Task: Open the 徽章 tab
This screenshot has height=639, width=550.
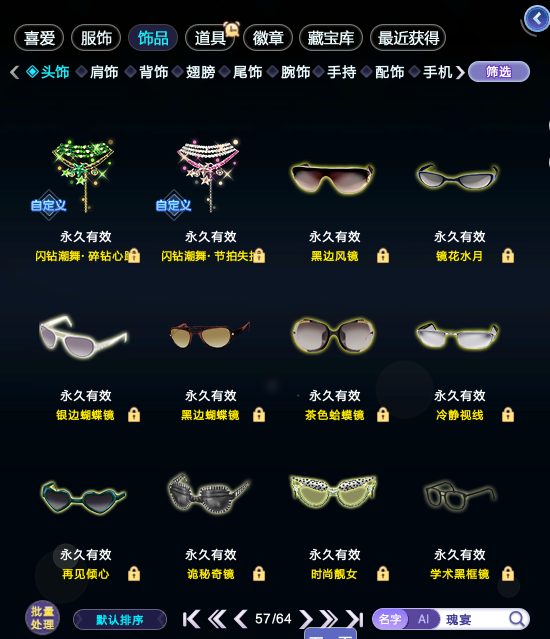Action: tap(268, 38)
